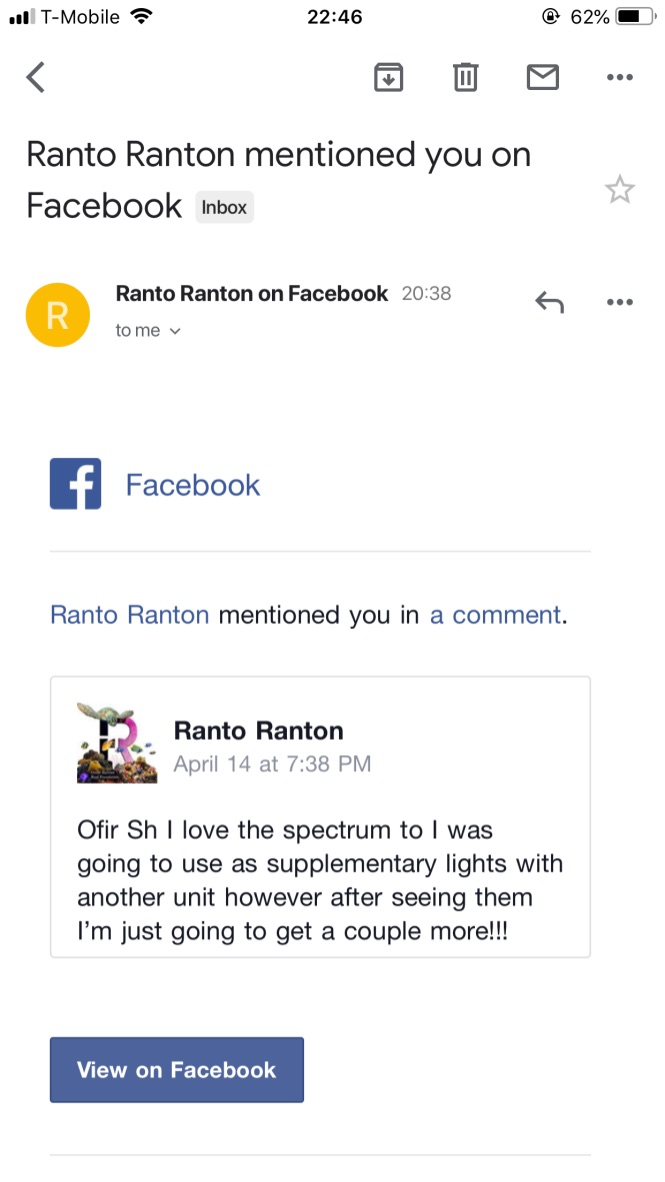The width and height of the screenshot is (665, 1182).
Task: Tap the sender avatar with letter R
Action: click(x=58, y=315)
